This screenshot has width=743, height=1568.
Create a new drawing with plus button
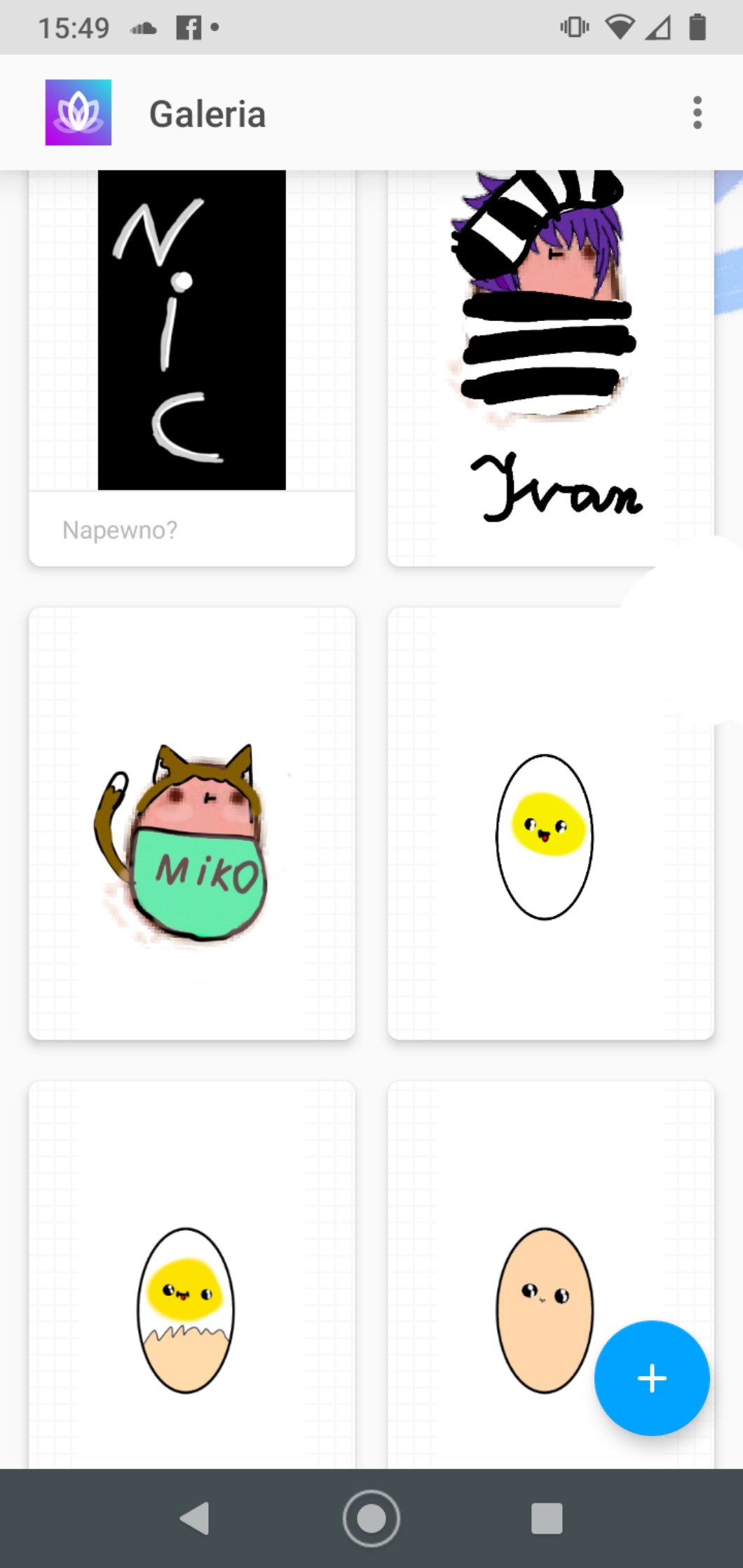coord(651,1378)
